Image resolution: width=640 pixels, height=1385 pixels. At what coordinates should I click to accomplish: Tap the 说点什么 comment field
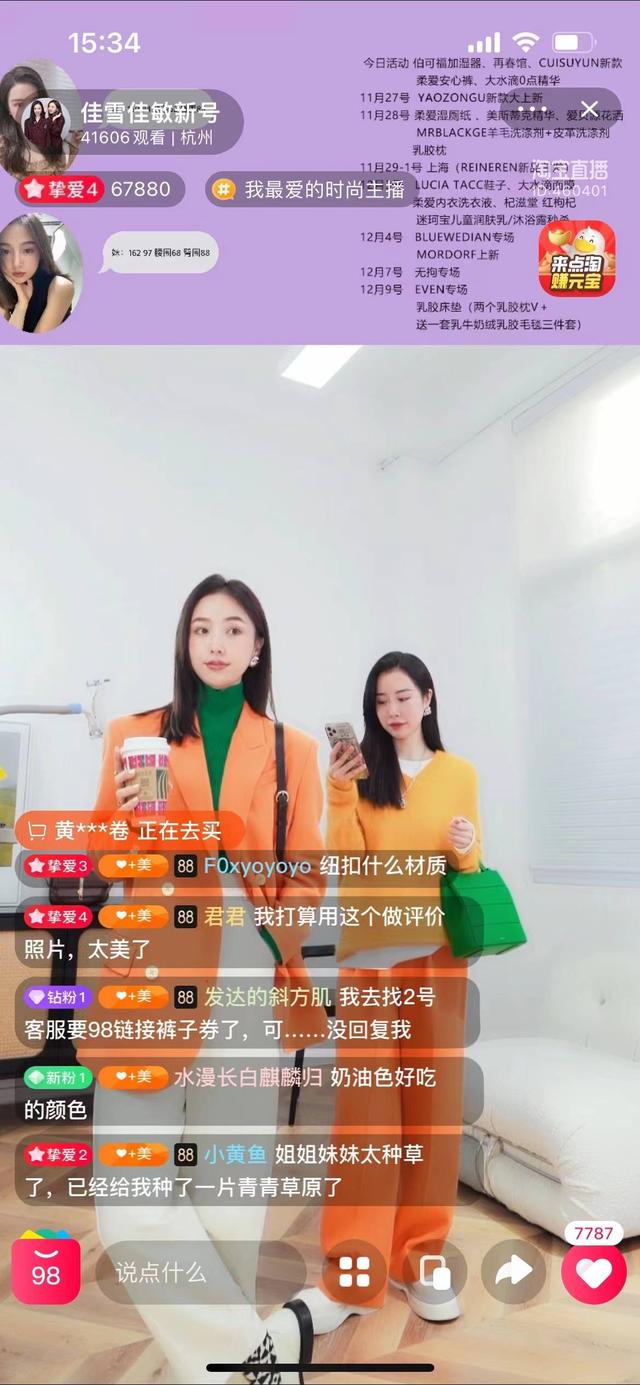tap(200, 1272)
